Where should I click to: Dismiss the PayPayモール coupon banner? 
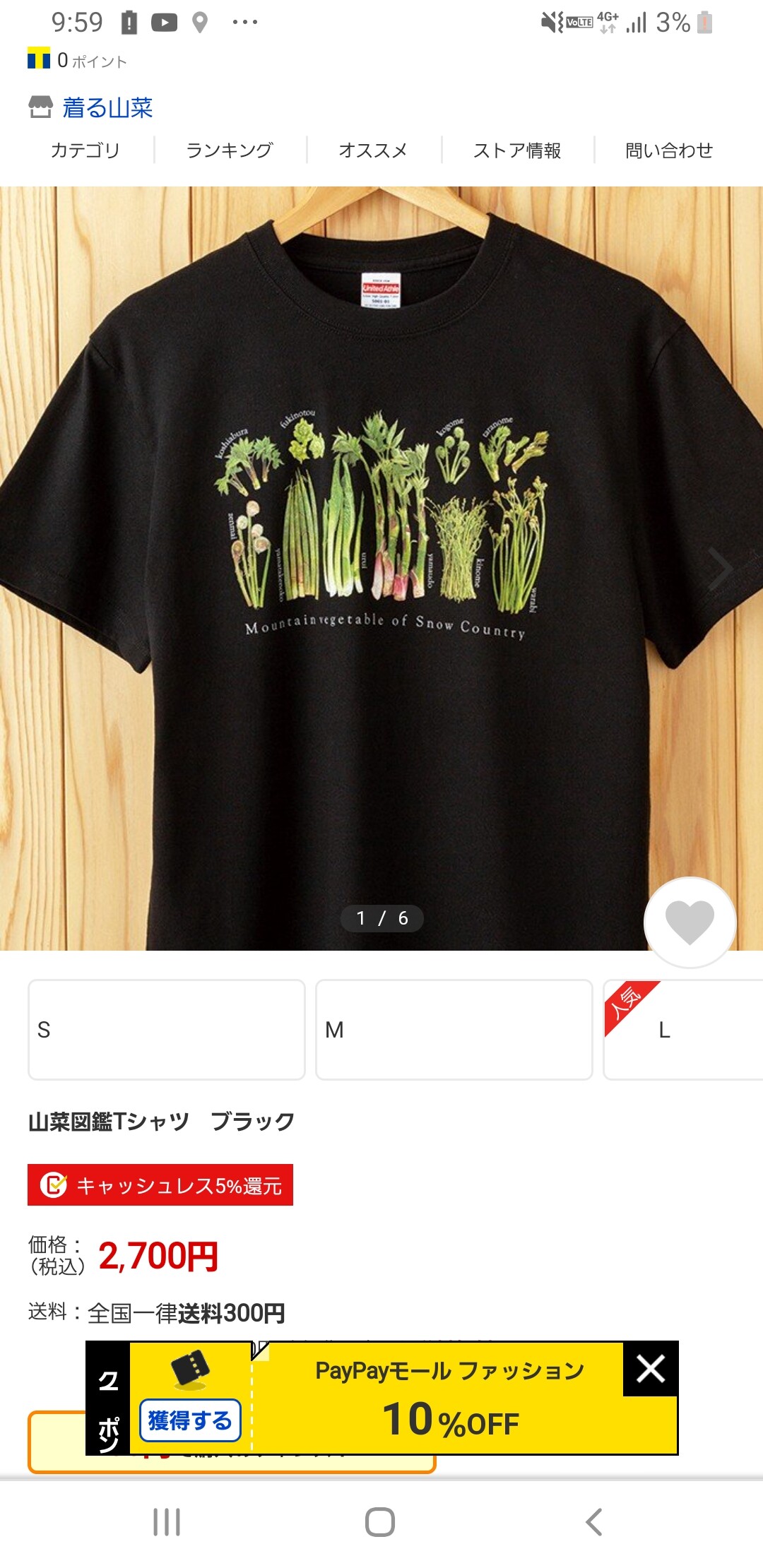tap(651, 1369)
